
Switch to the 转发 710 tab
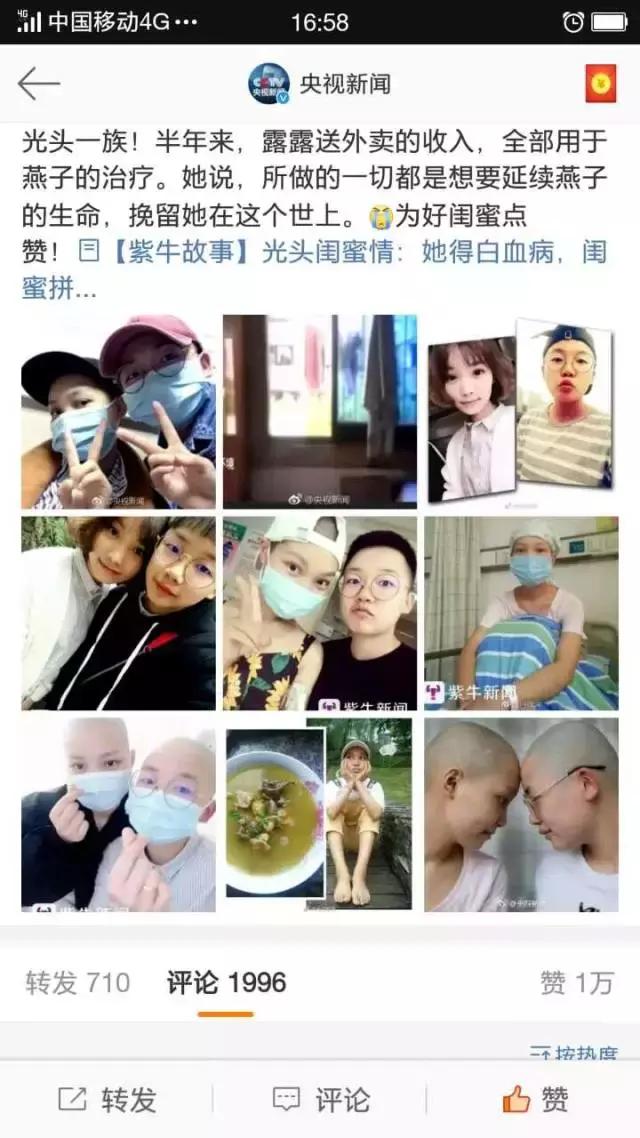point(78,983)
